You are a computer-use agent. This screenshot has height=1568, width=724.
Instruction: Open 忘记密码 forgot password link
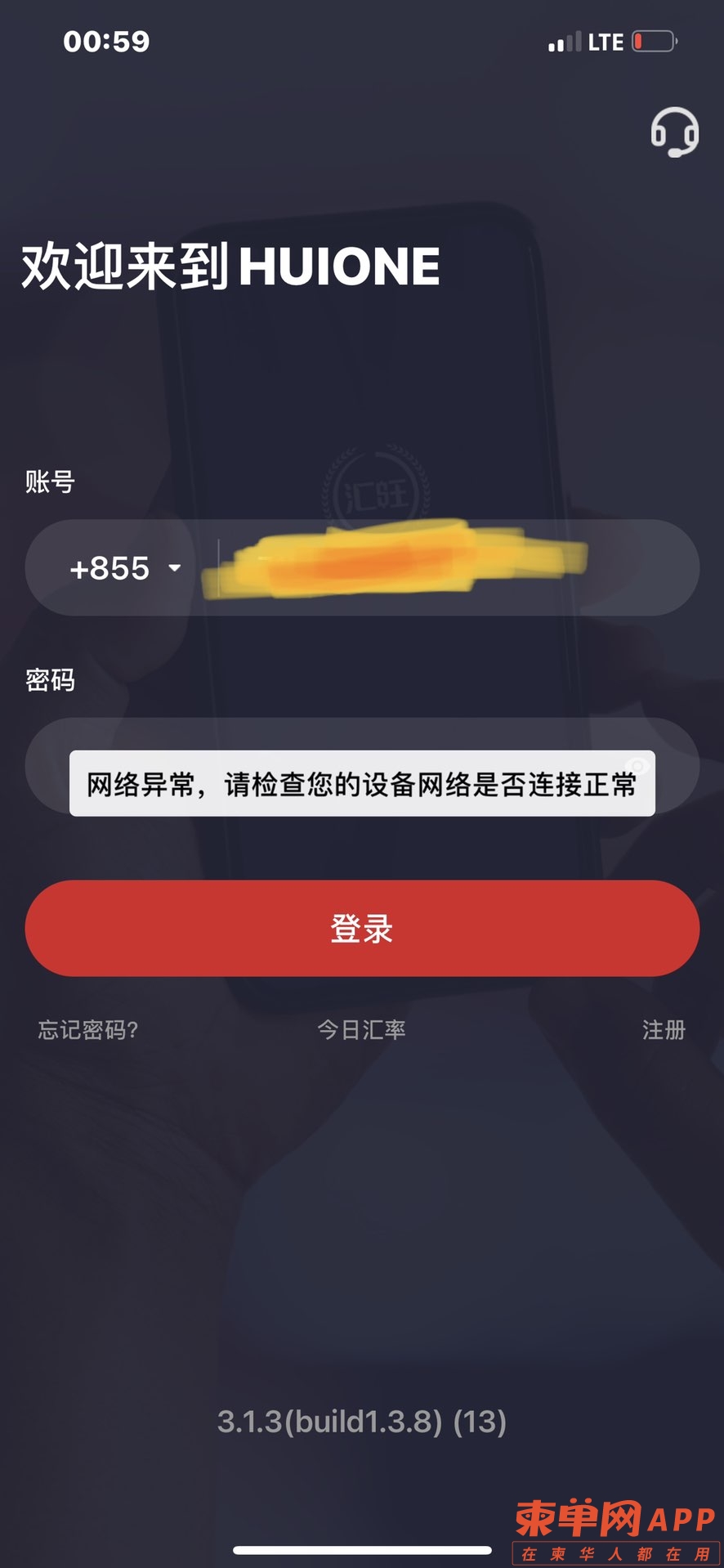pos(88,1030)
